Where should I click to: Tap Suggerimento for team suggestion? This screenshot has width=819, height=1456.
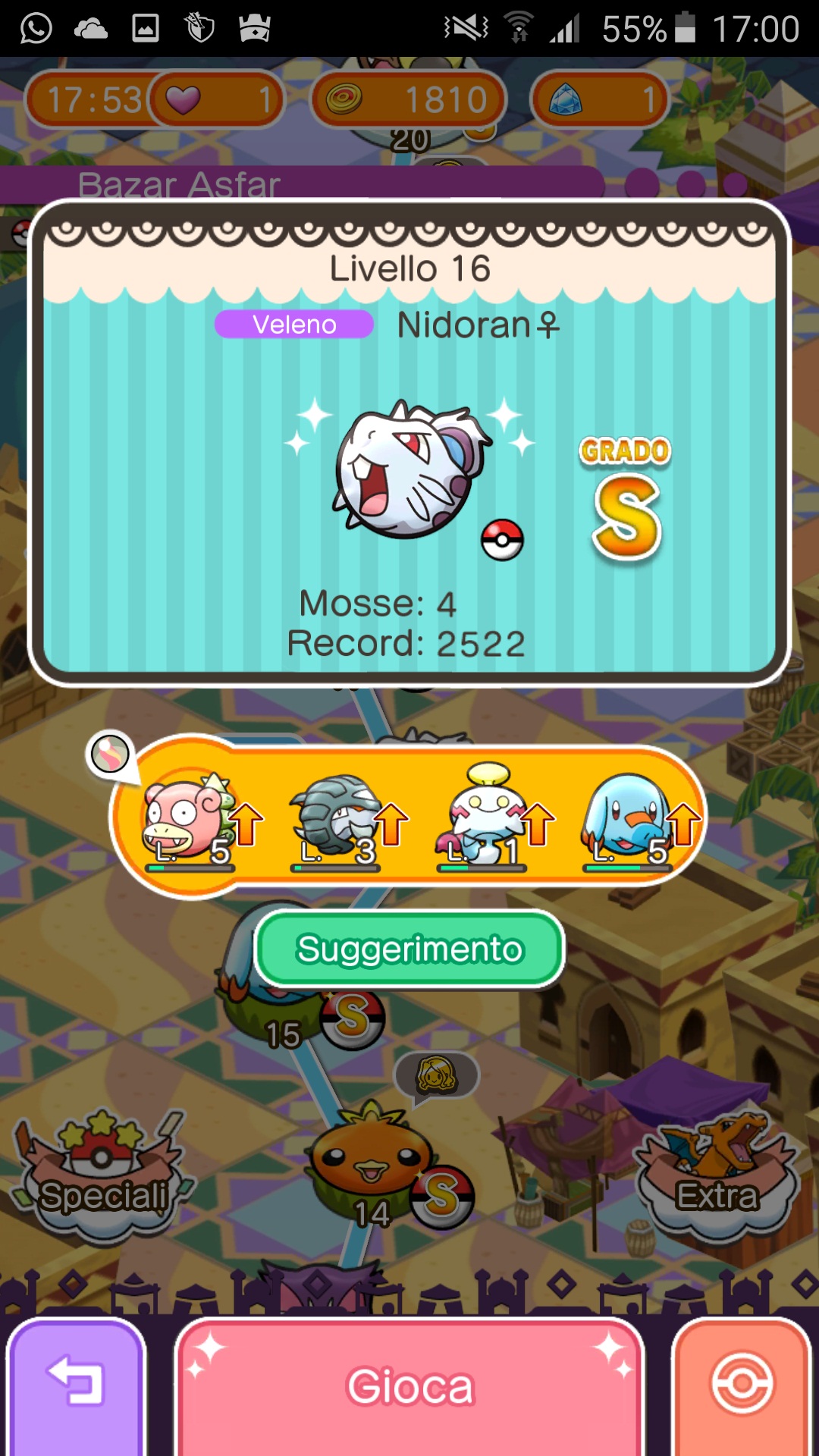tap(409, 949)
